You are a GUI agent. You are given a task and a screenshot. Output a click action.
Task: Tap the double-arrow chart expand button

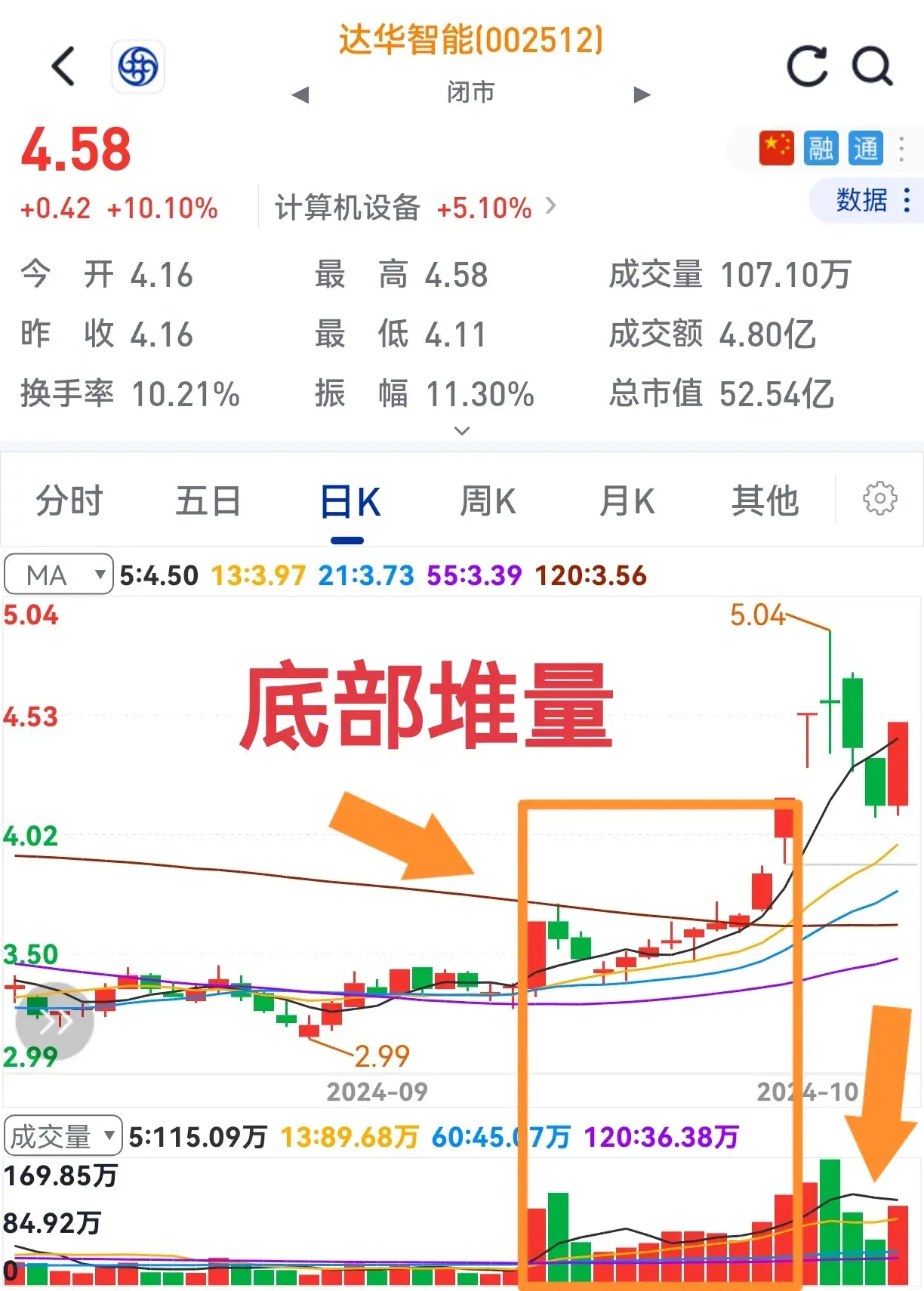(x=54, y=1021)
